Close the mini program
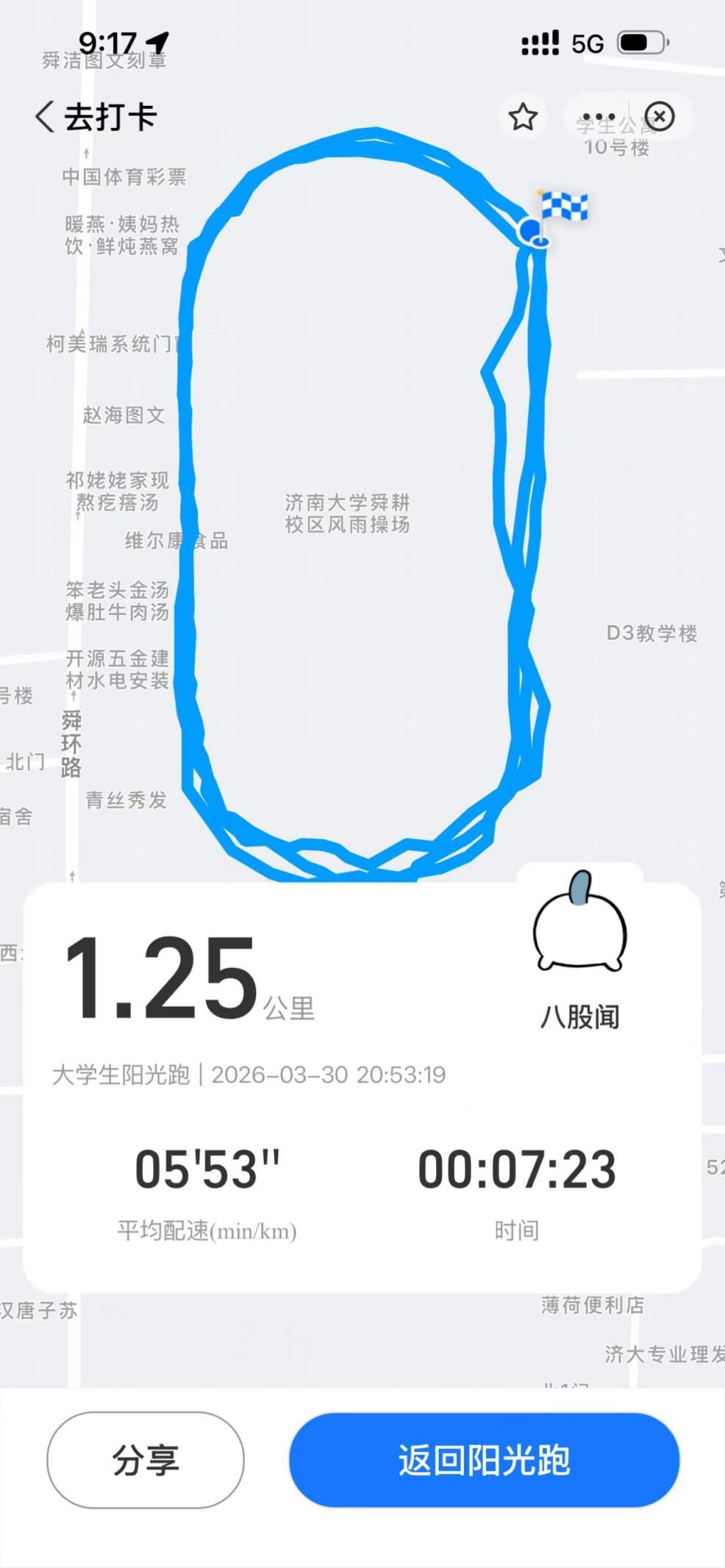The image size is (725, 1568). 660,117
